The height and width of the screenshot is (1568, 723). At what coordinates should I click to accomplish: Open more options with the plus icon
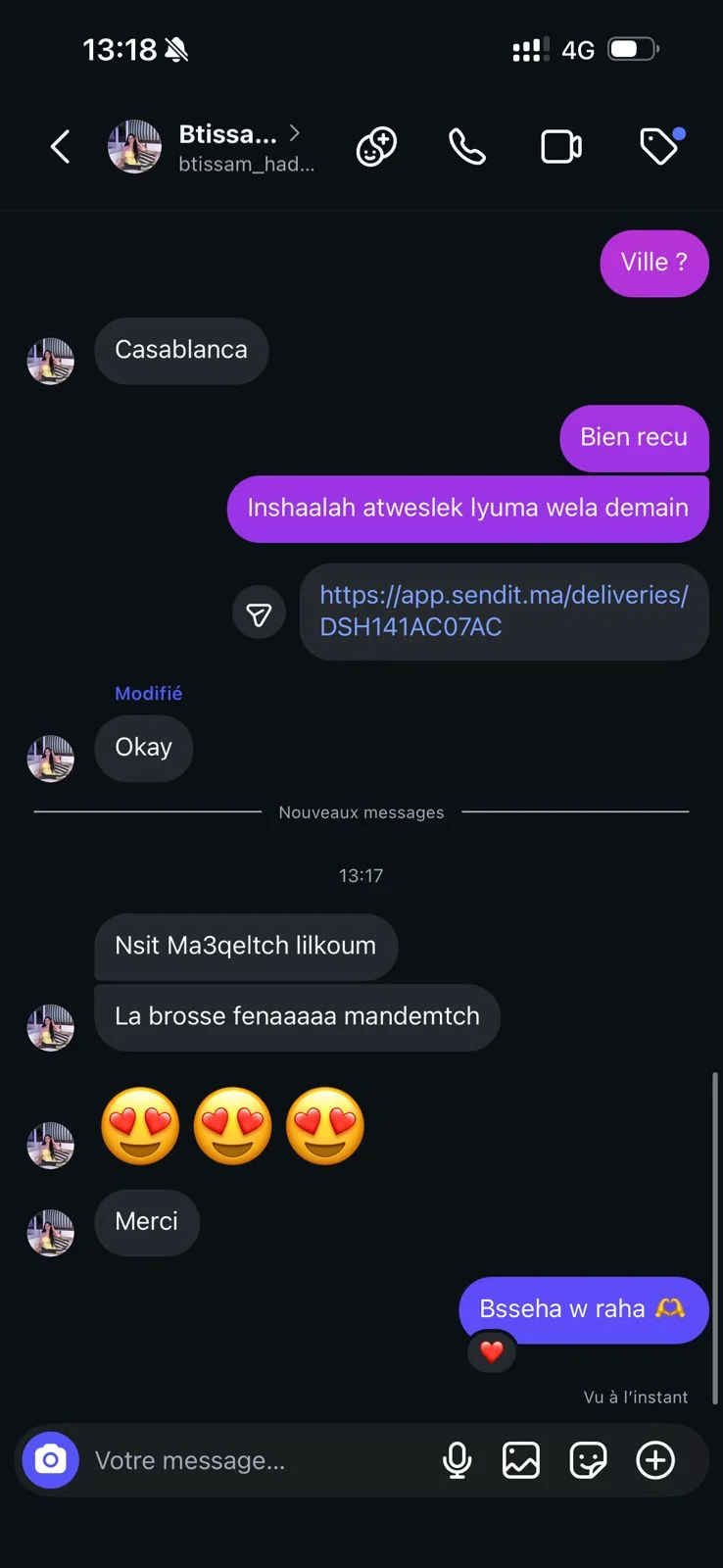(655, 1460)
